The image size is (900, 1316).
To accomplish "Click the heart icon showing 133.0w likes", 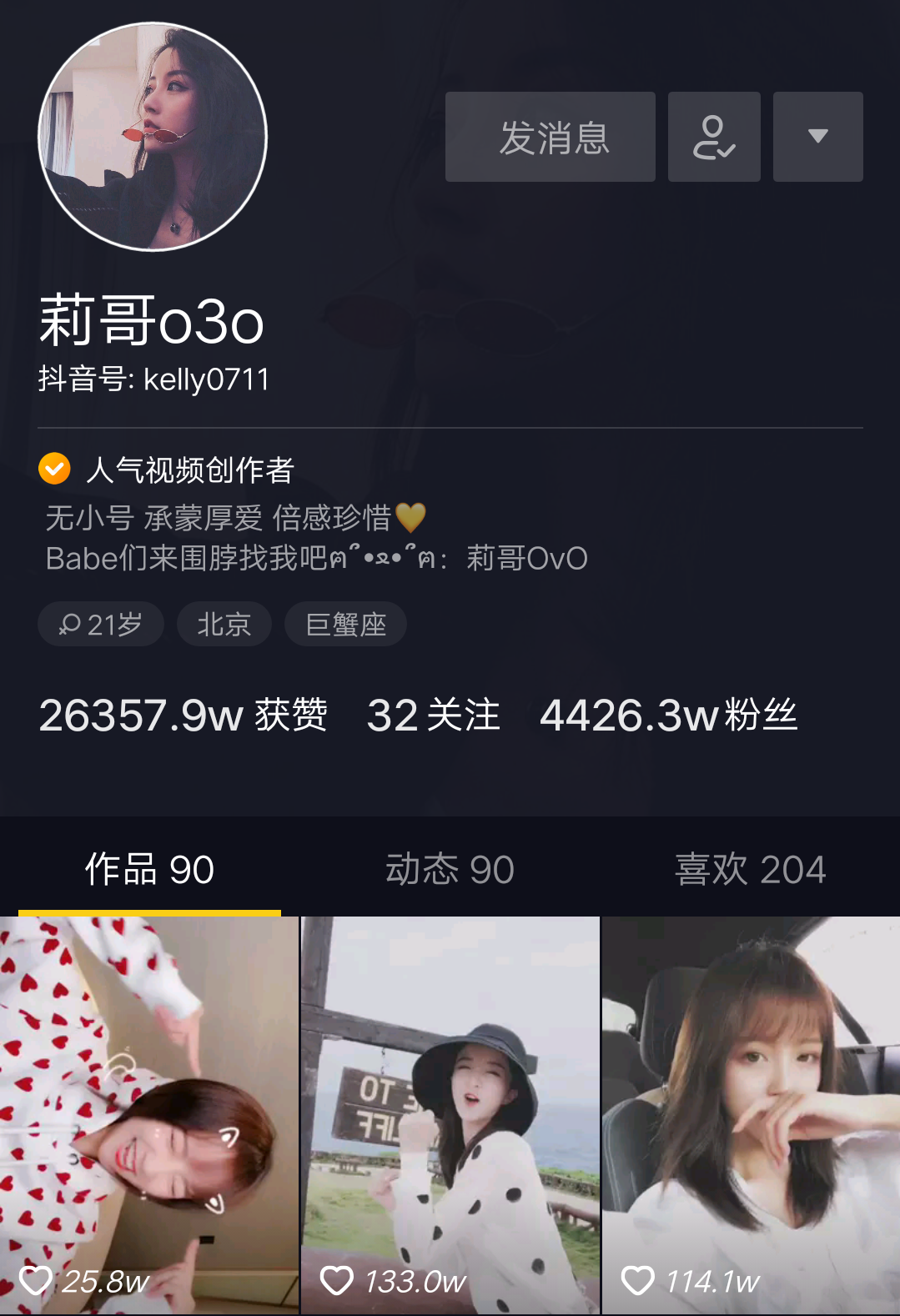I will [337, 1278].
